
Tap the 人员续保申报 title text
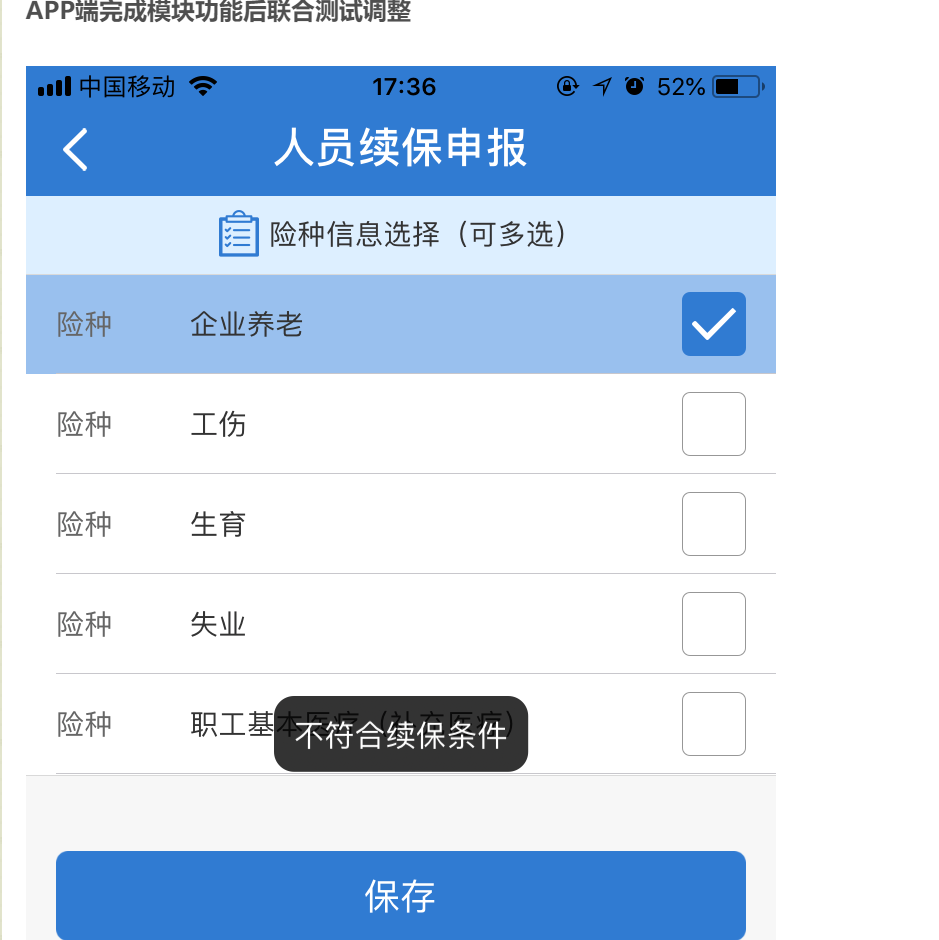(x=399, y=148)
